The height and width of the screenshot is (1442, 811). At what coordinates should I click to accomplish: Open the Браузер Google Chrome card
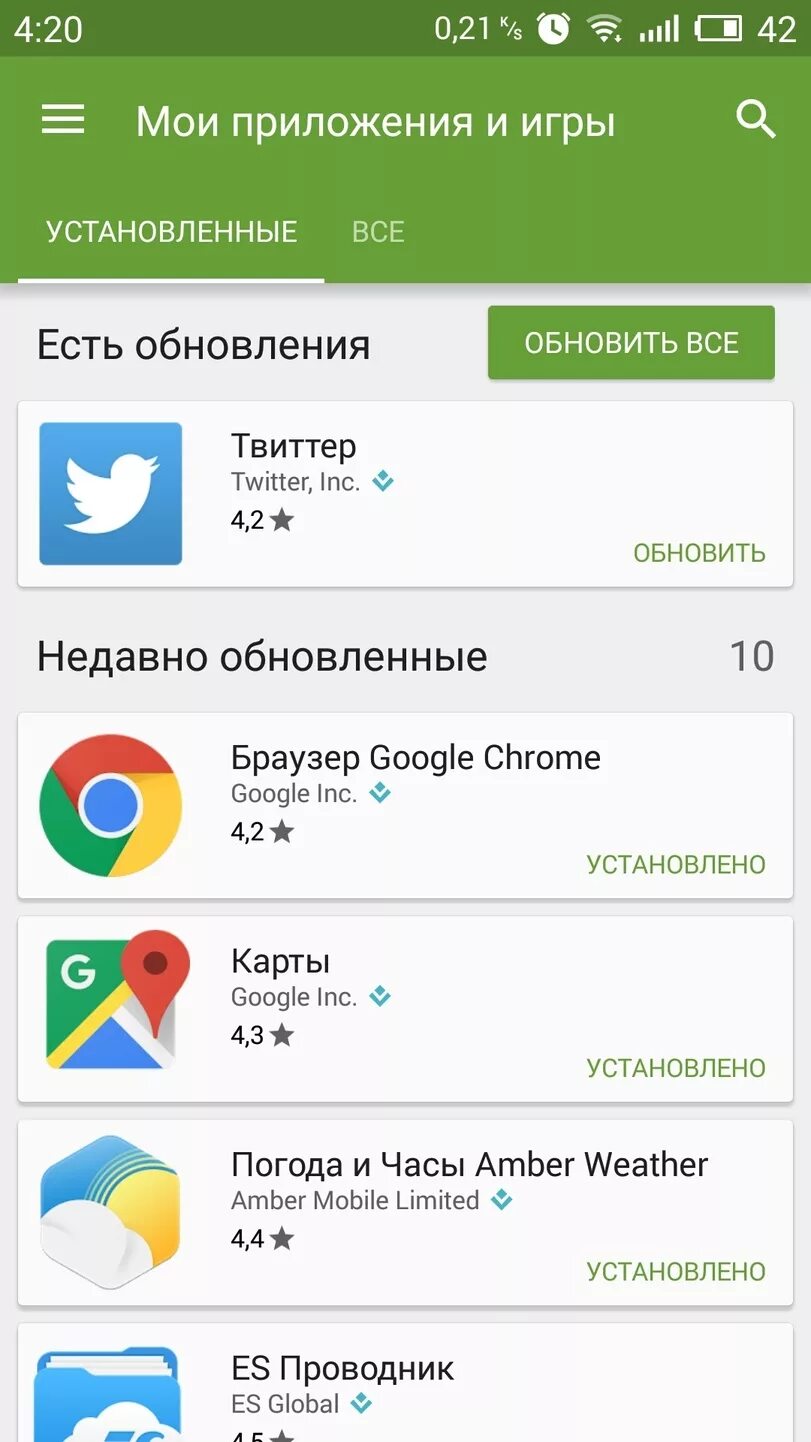(x=400, y=790)
